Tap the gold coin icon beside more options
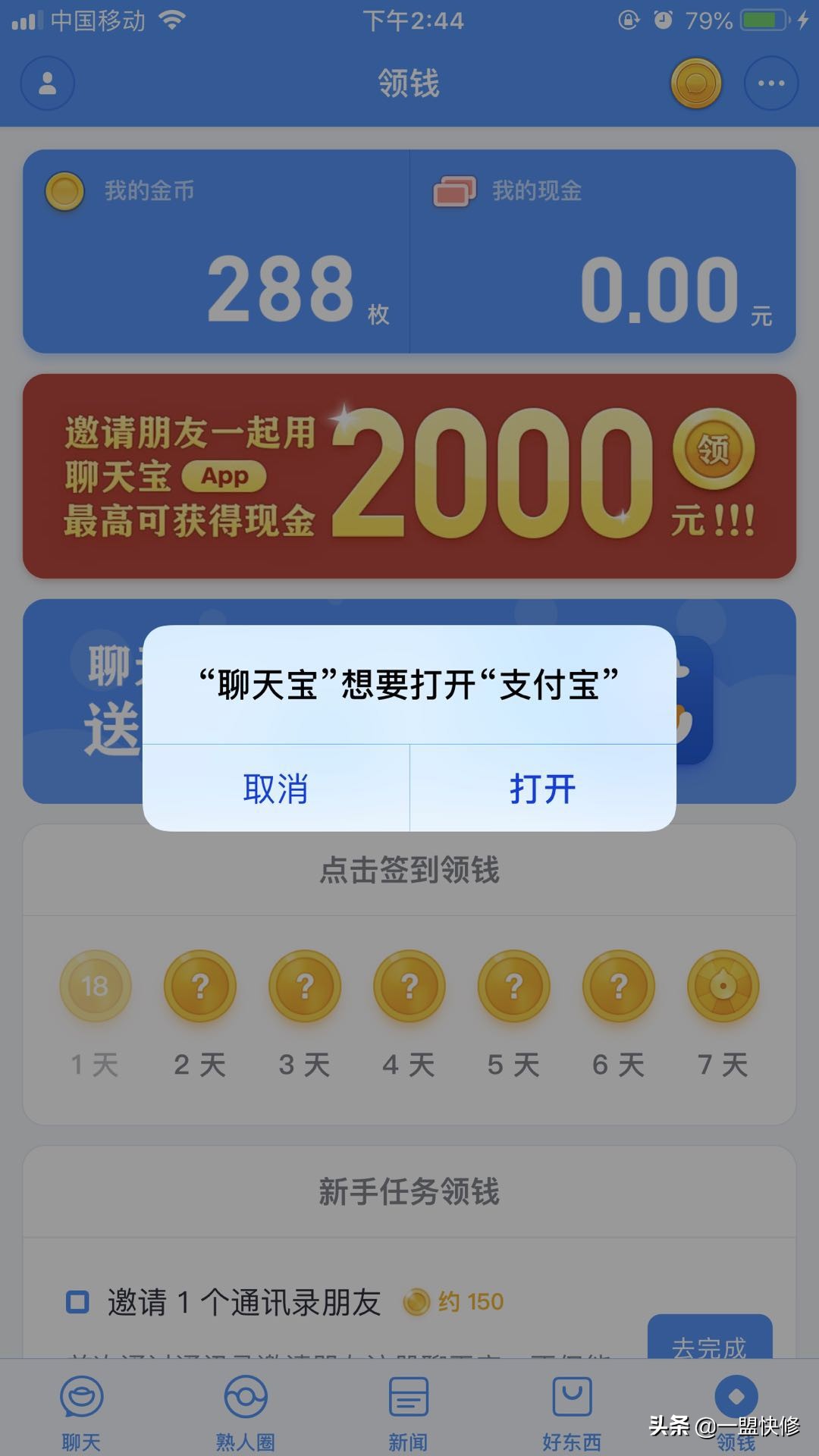The width and height of the screenshot is (819, 1456). (695, 83)
